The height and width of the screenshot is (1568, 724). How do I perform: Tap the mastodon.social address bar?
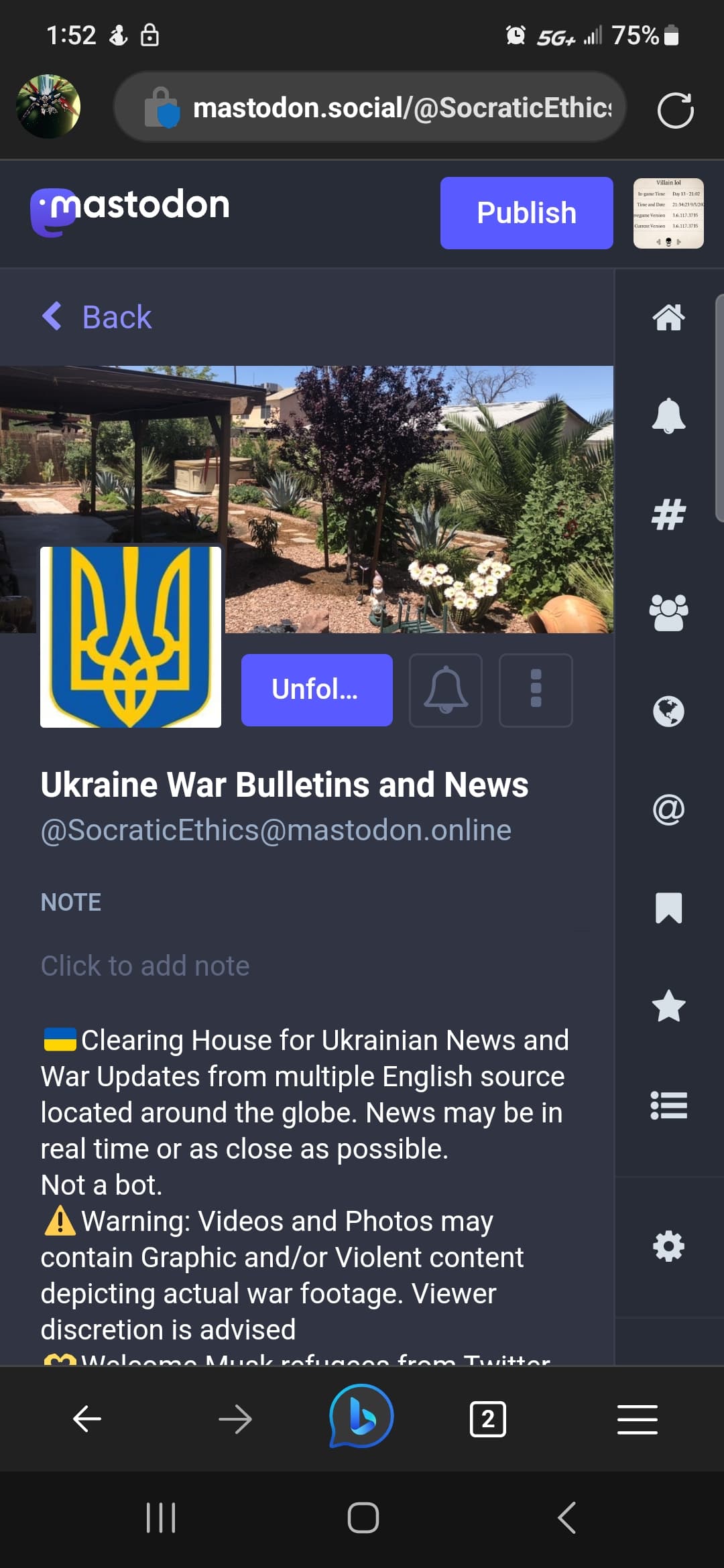370,107
